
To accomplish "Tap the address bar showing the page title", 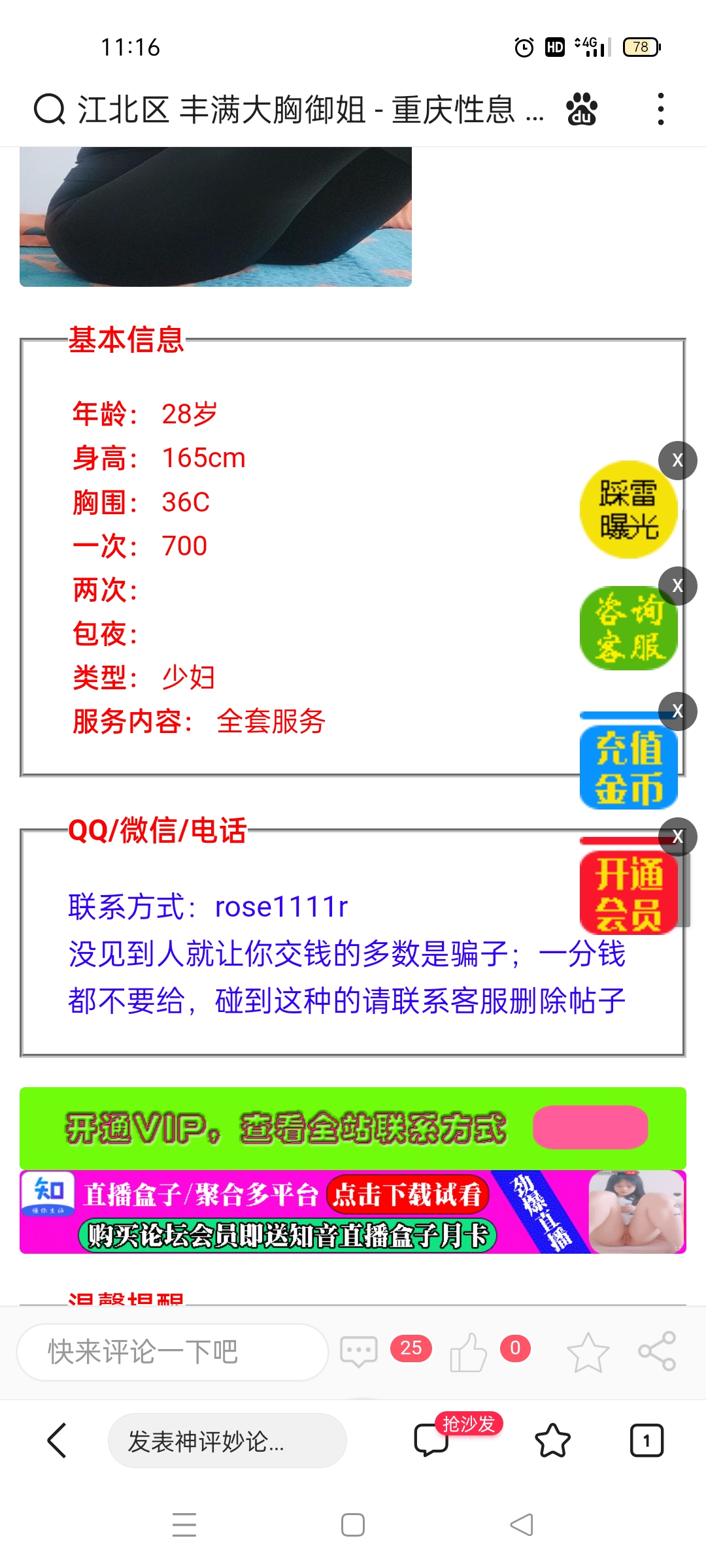I will (x=294, y=109).
